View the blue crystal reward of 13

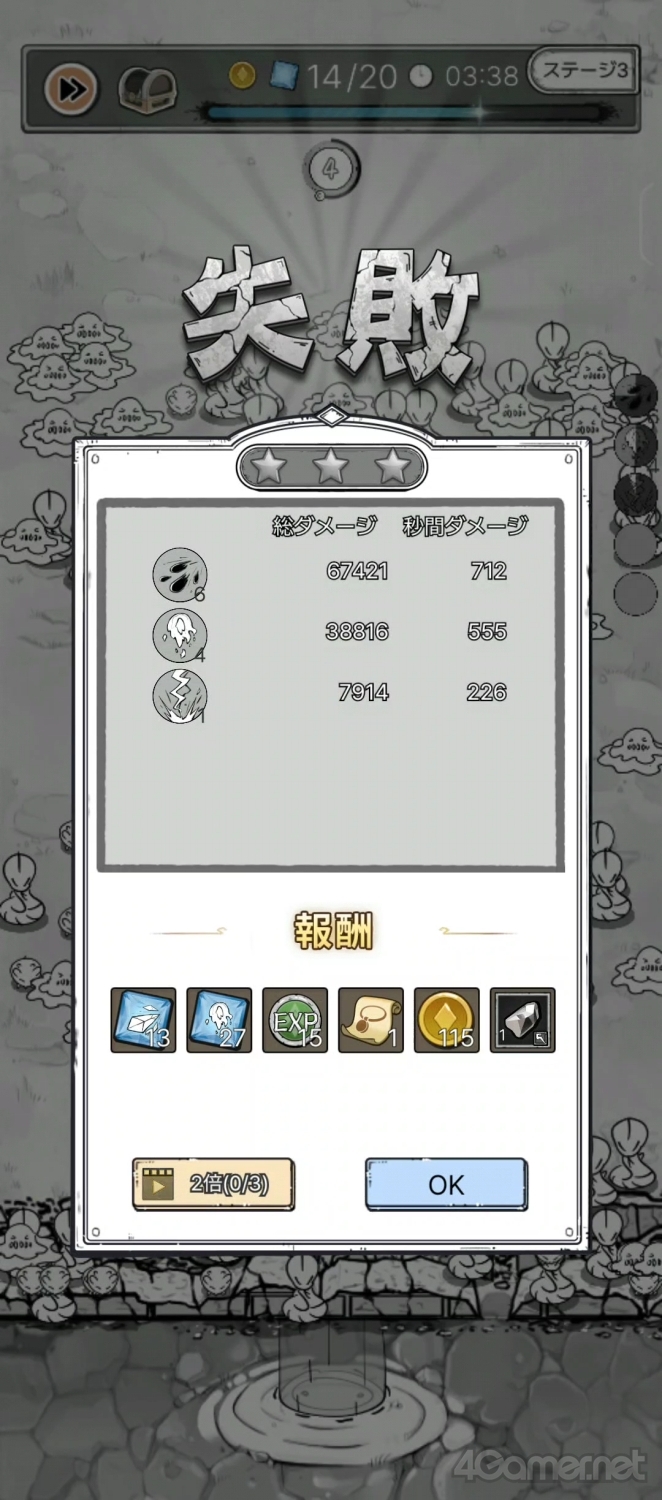point(143,1020)
